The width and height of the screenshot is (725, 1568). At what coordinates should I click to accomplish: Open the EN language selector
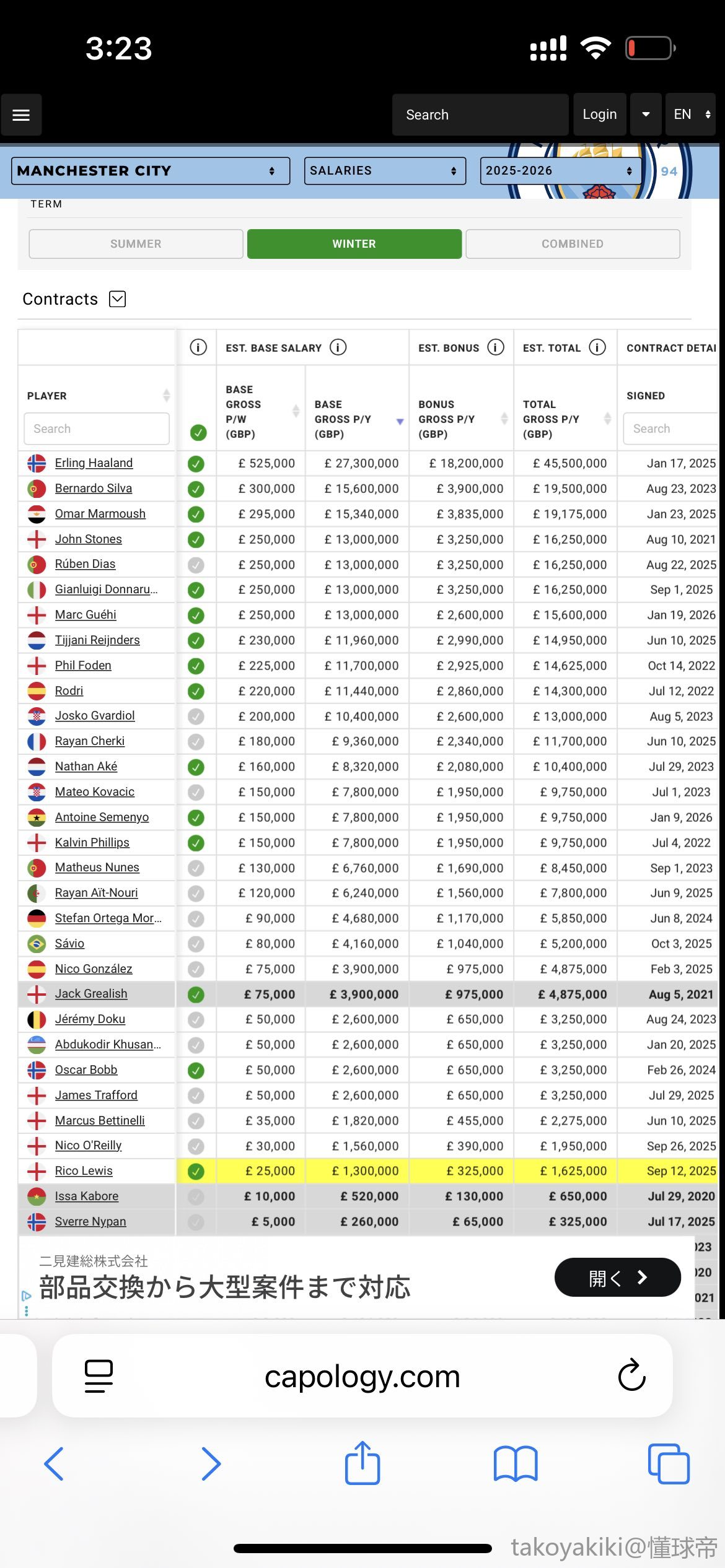pyautogui.click(x=691, y=115)
